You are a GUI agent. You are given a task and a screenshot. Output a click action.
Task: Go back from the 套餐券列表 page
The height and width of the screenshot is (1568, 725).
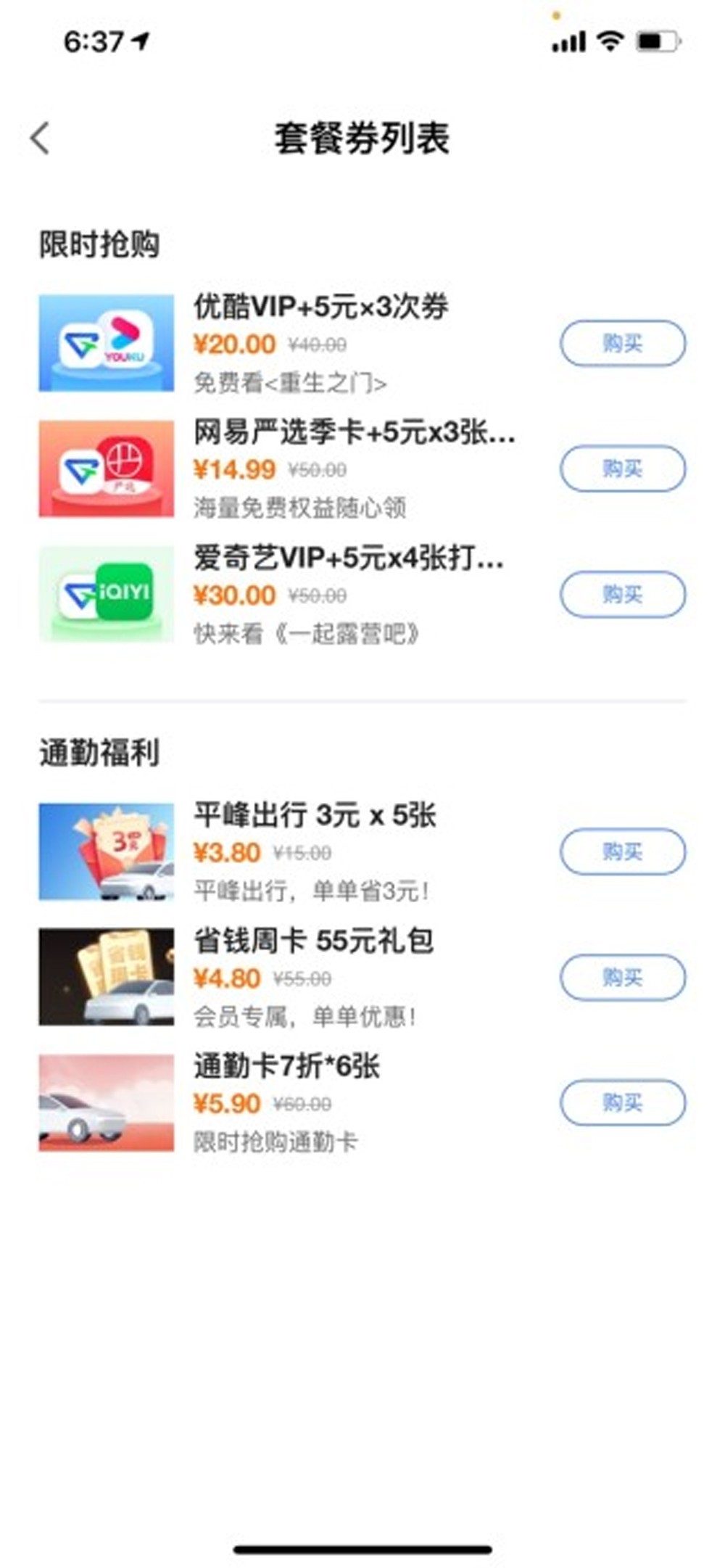[41, 138]
